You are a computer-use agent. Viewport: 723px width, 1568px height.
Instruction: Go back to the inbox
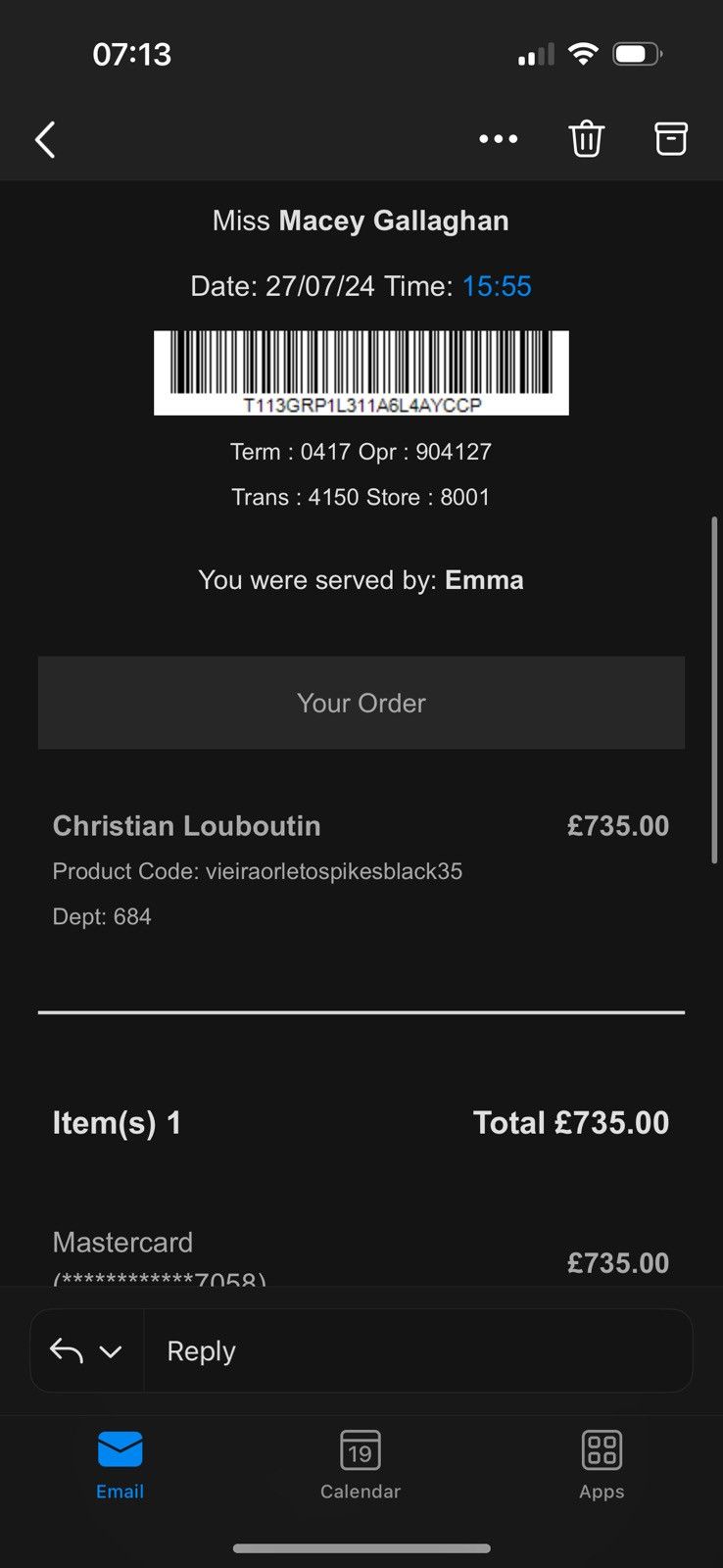click(45, 139)
